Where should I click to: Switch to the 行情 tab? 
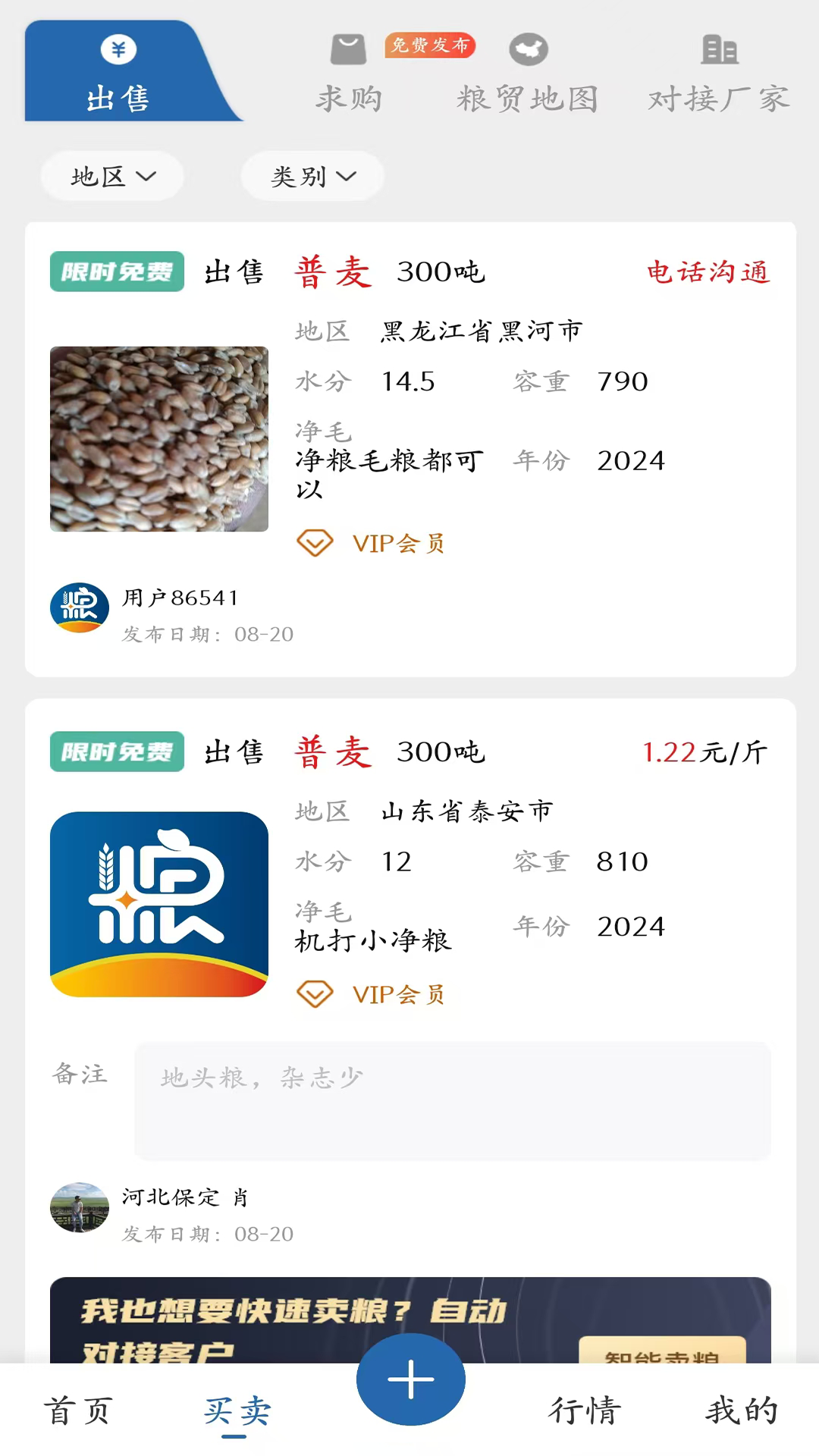click(585, 1410)
